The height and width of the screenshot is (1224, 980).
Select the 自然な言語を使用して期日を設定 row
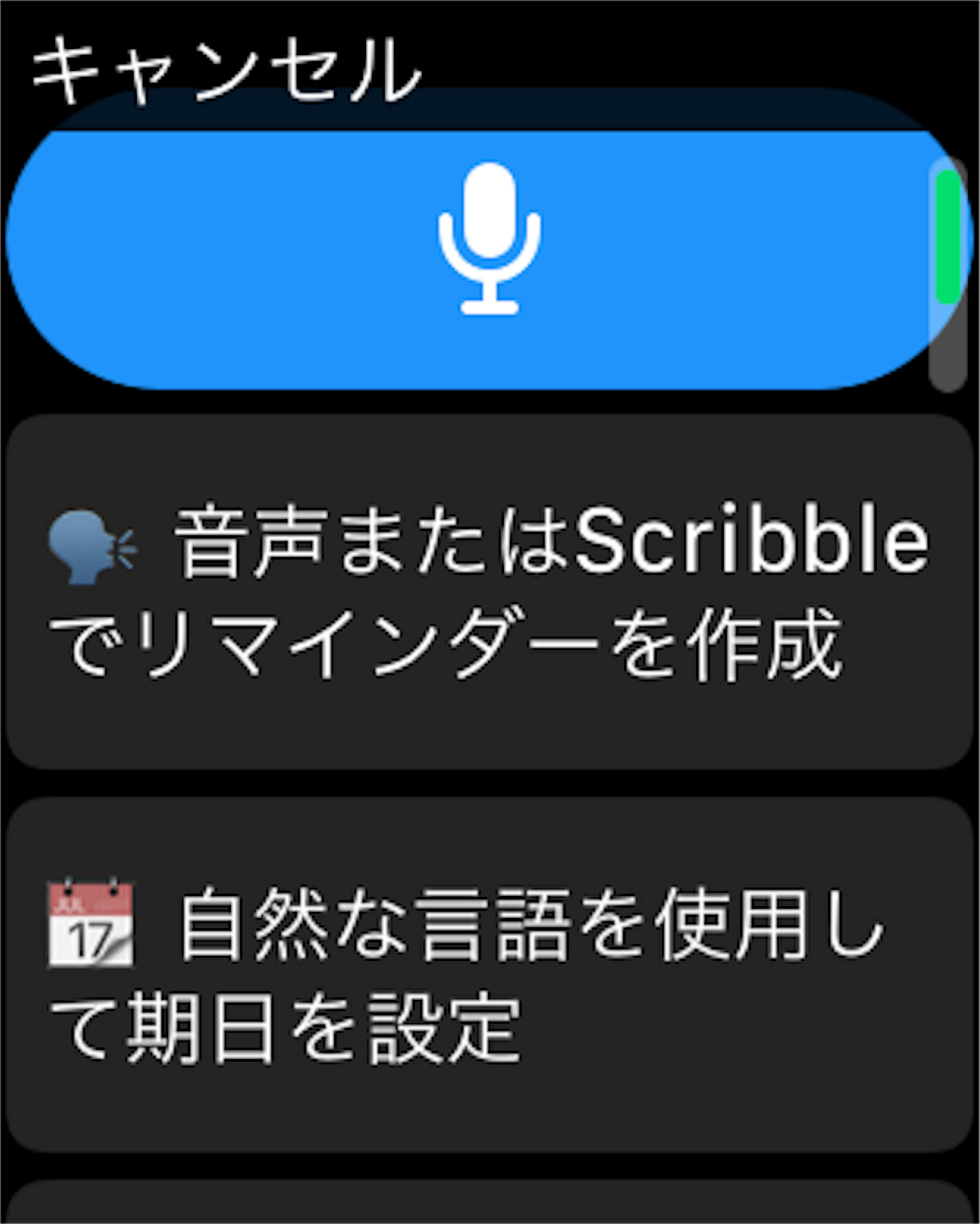pos(489,974)
